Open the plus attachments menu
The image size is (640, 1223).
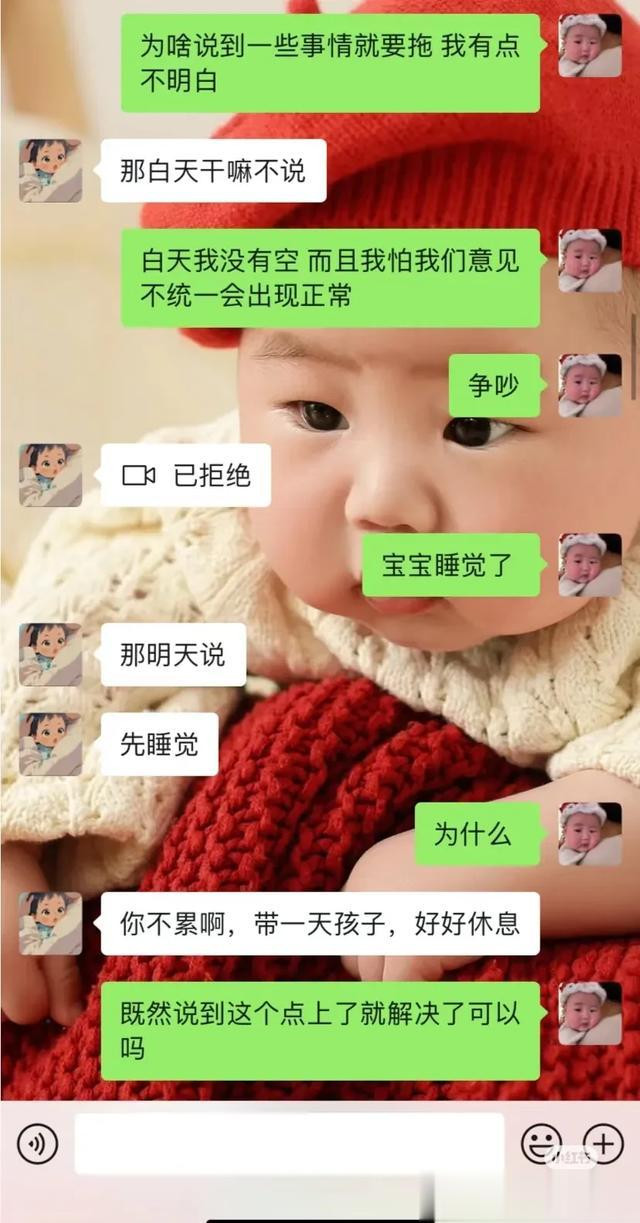click(603, 1143)
